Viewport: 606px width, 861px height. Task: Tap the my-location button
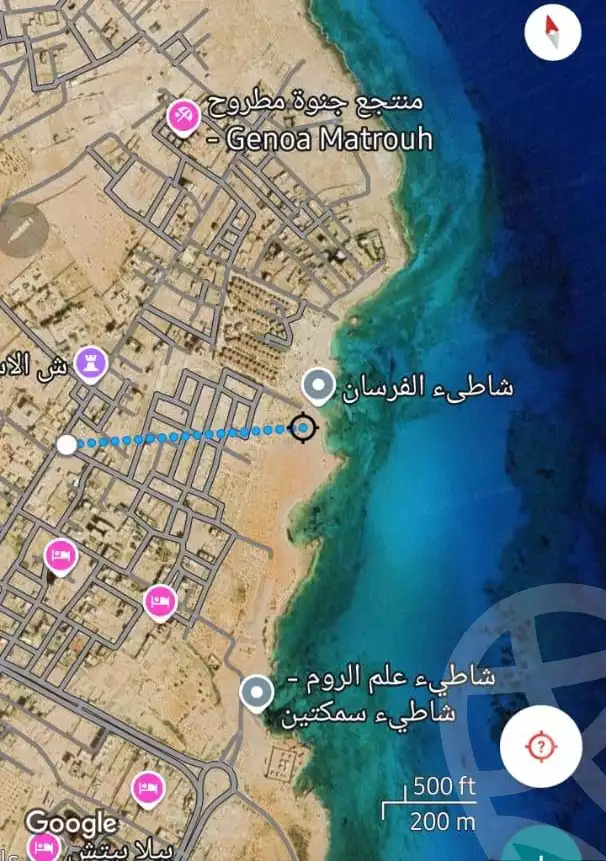pyautogui.click(x=541, y=745)
